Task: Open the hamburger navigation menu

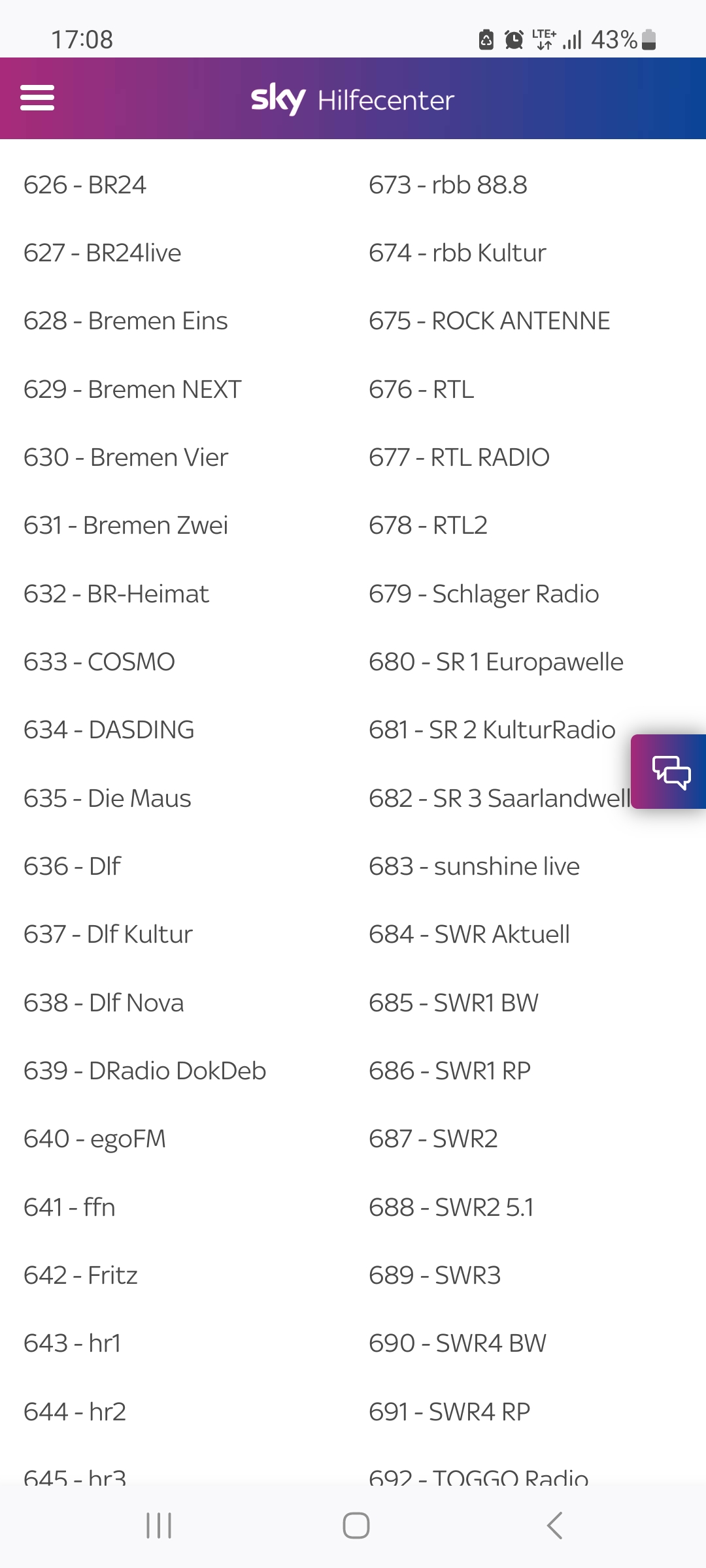Action: coord(37,99)
